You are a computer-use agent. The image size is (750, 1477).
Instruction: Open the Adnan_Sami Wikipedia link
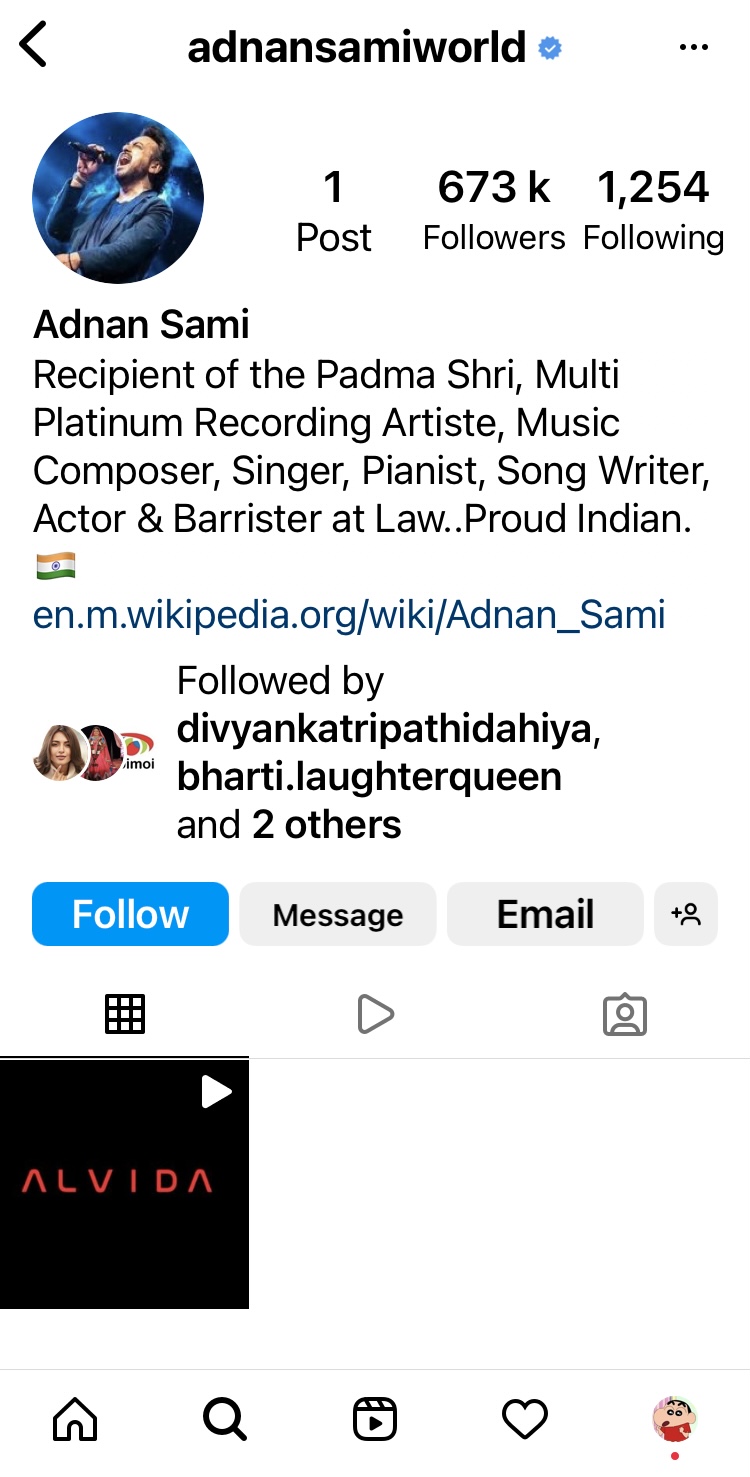pyautogui.click(x=349, y=614)
